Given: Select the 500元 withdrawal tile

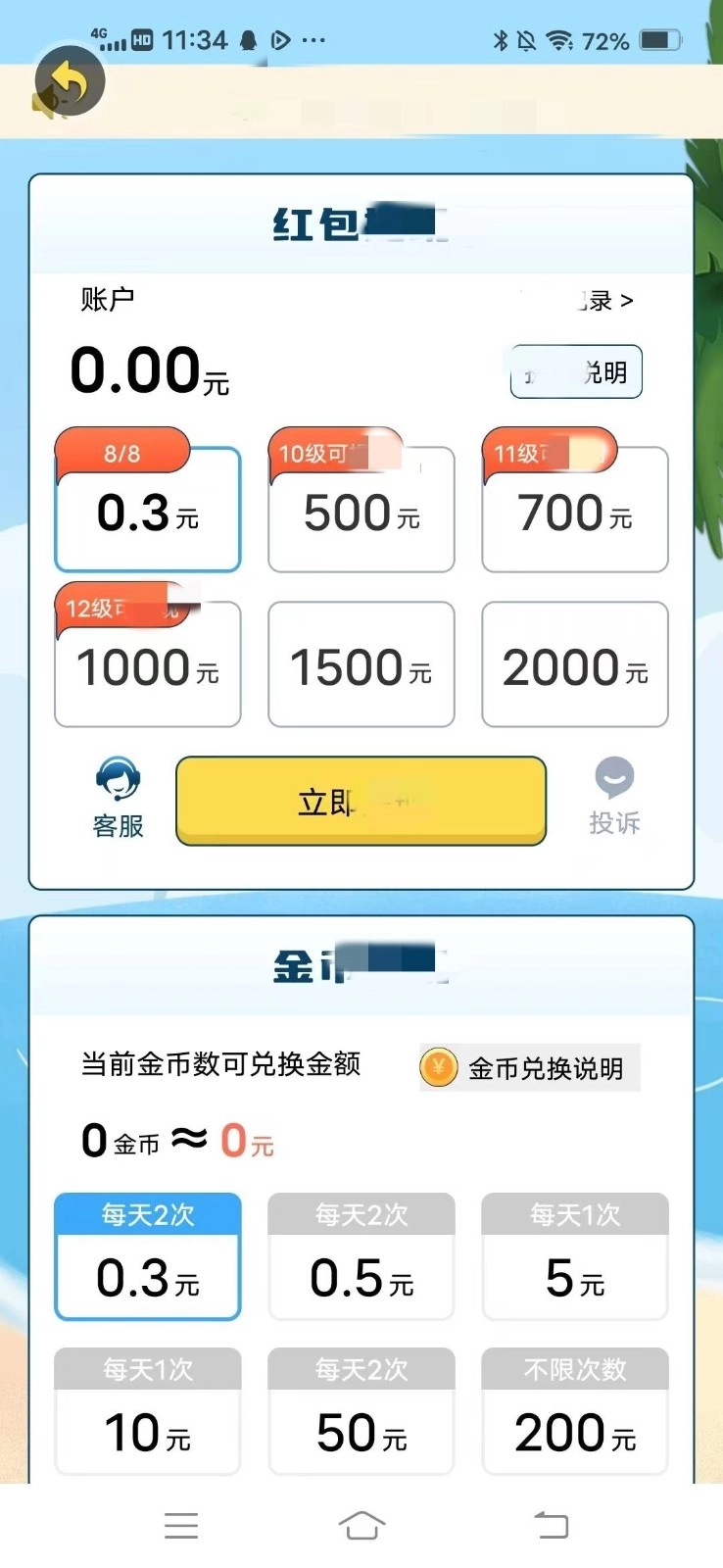Looking at the screenshot, I should point(361,510).
